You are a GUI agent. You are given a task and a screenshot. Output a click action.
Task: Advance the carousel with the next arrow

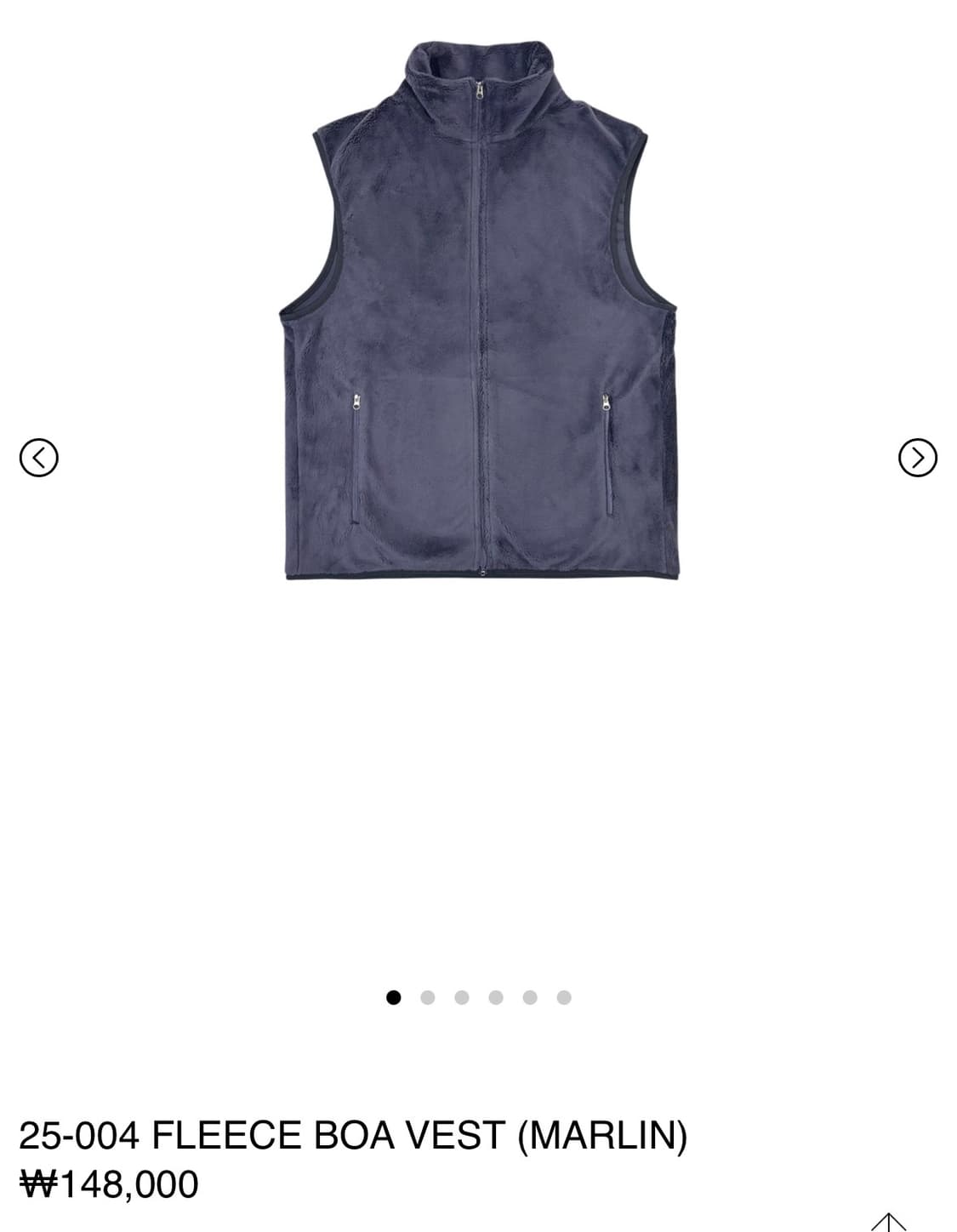tap(917, 458)
